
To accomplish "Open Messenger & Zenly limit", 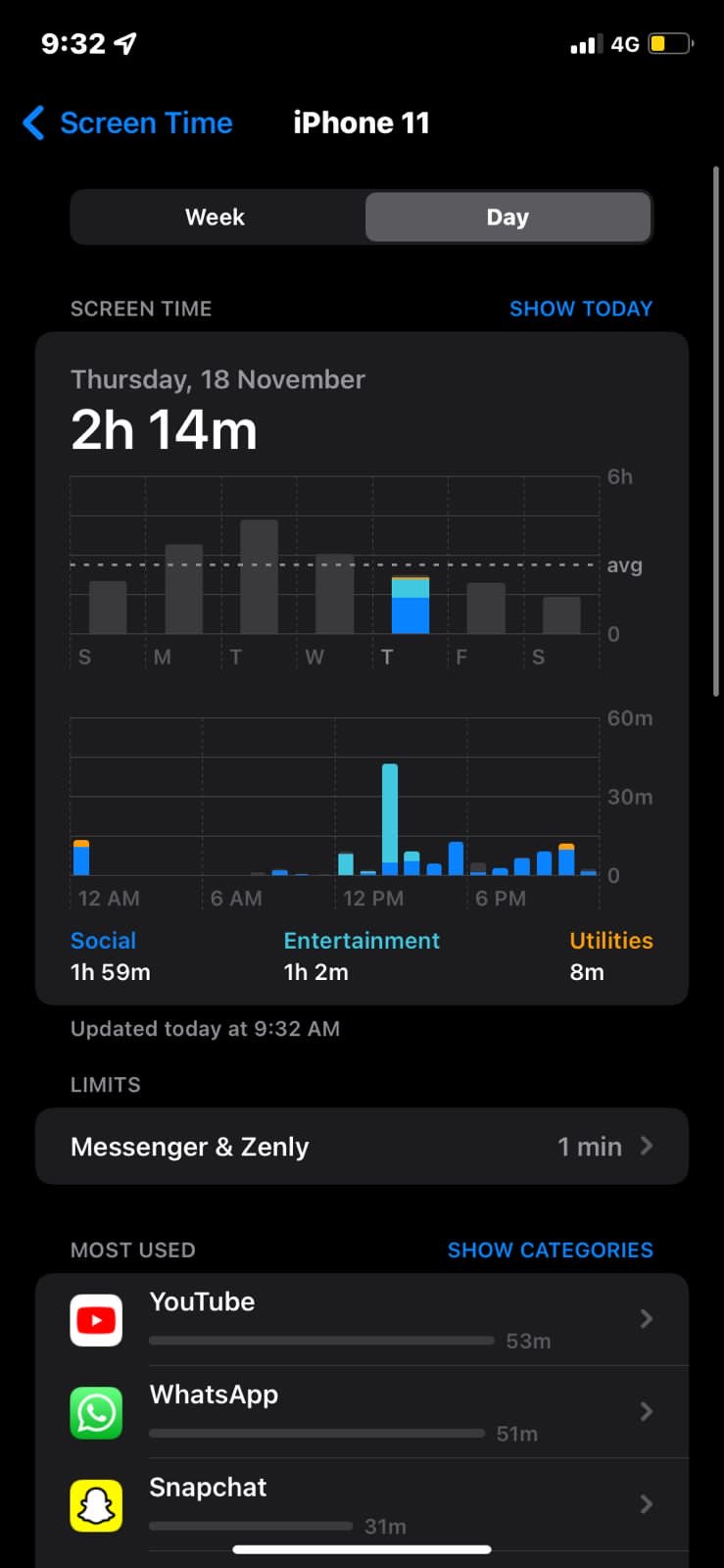I will [362, 1147].
